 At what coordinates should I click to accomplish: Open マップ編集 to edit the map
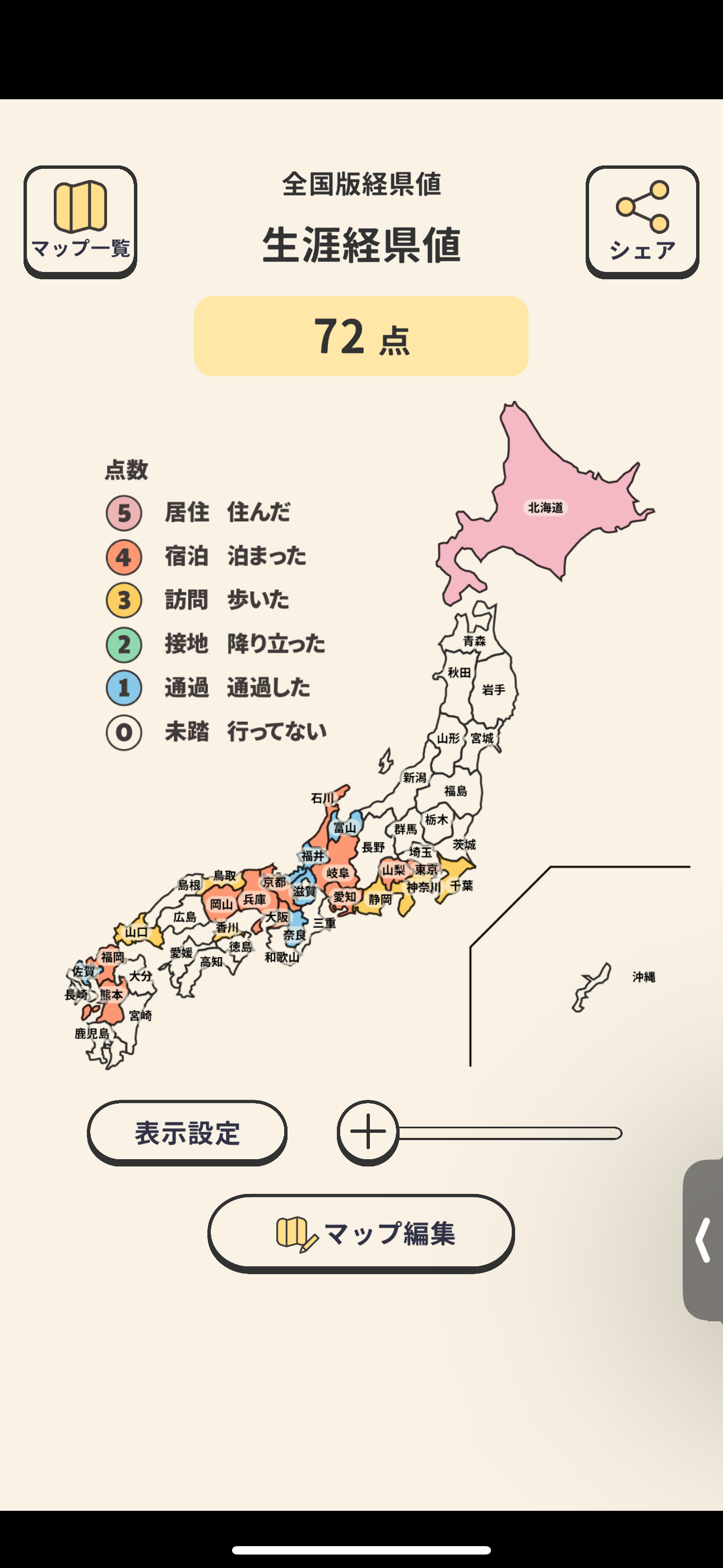361,1233
